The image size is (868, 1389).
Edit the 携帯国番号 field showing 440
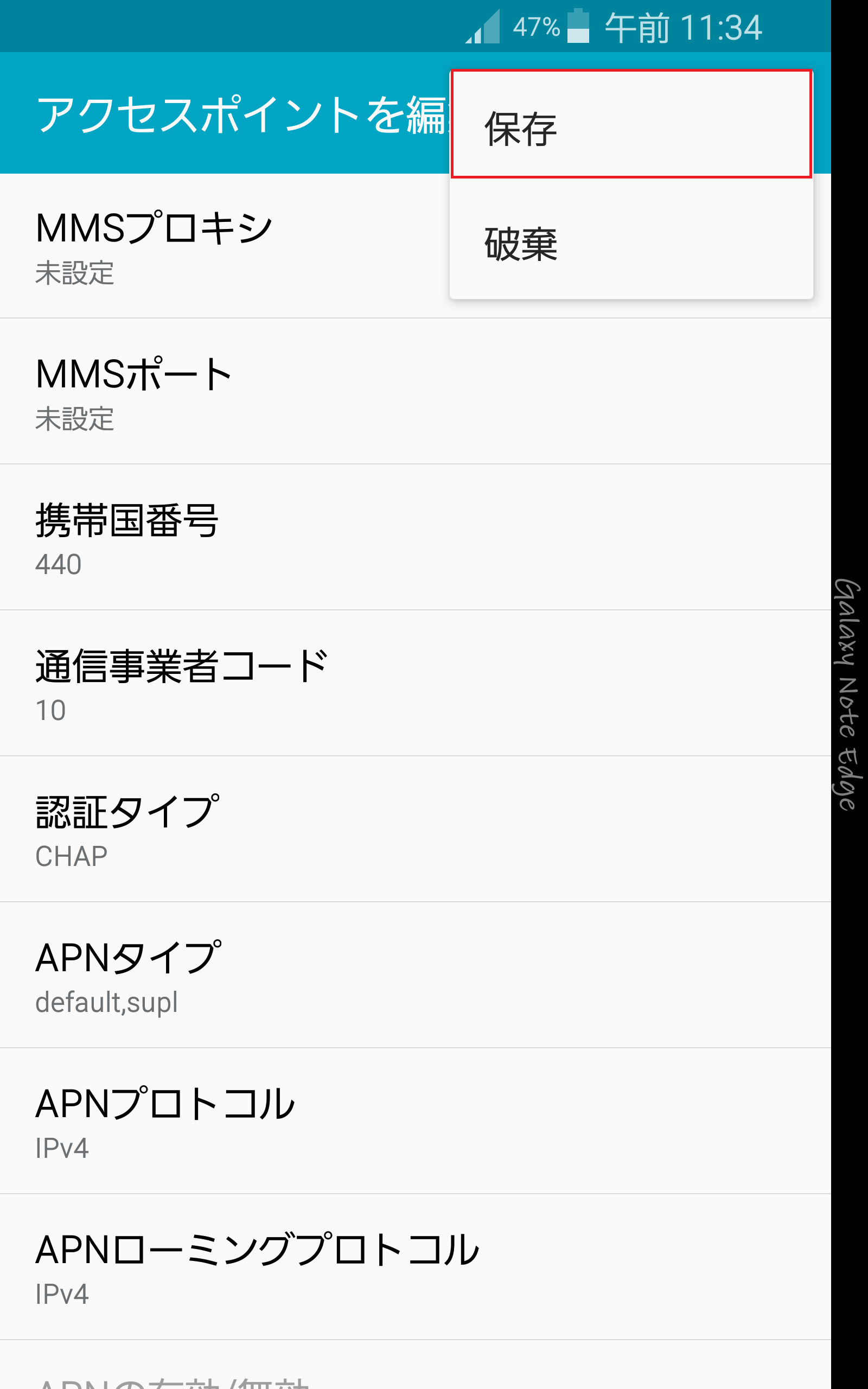point(229,537)
